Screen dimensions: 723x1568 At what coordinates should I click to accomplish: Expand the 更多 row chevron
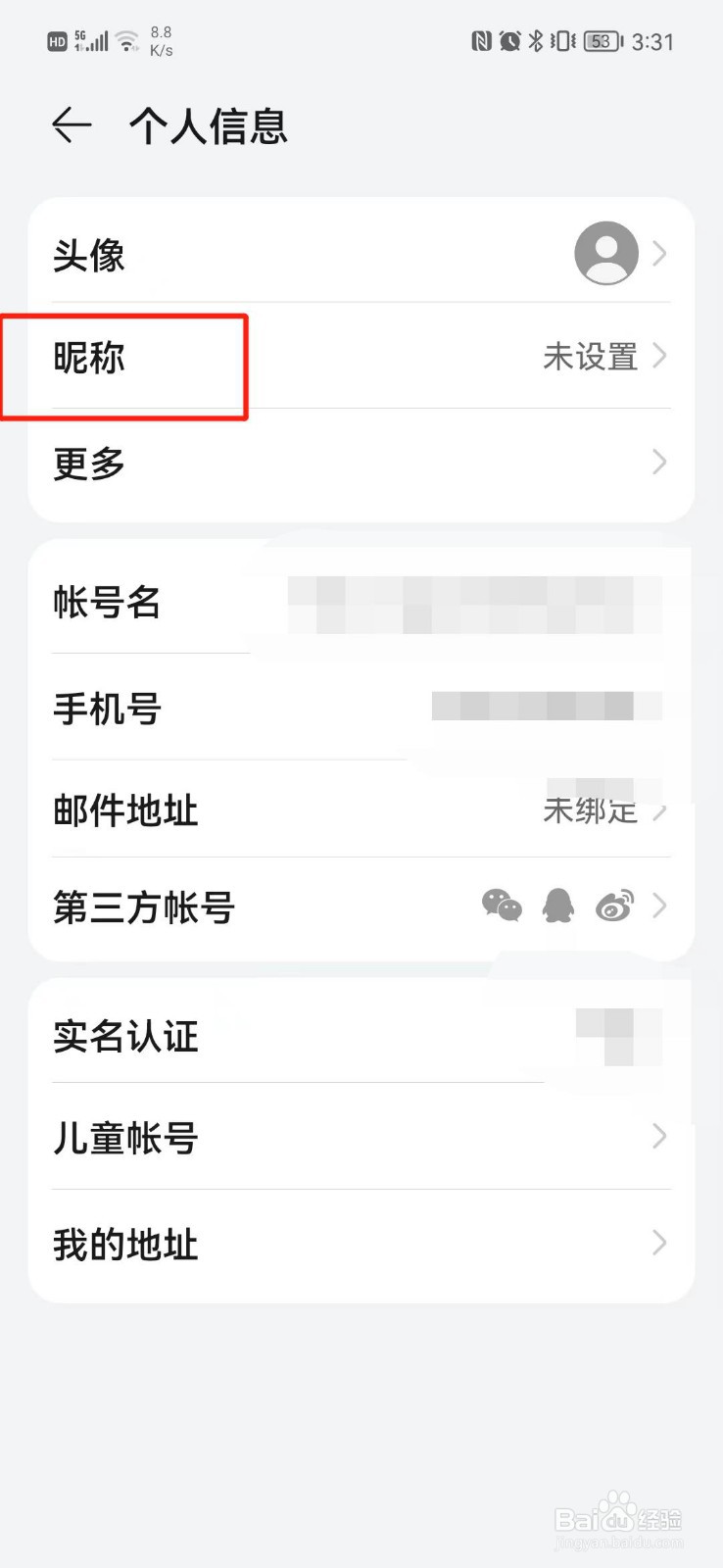pyautogui.click(x=658, y=463)
